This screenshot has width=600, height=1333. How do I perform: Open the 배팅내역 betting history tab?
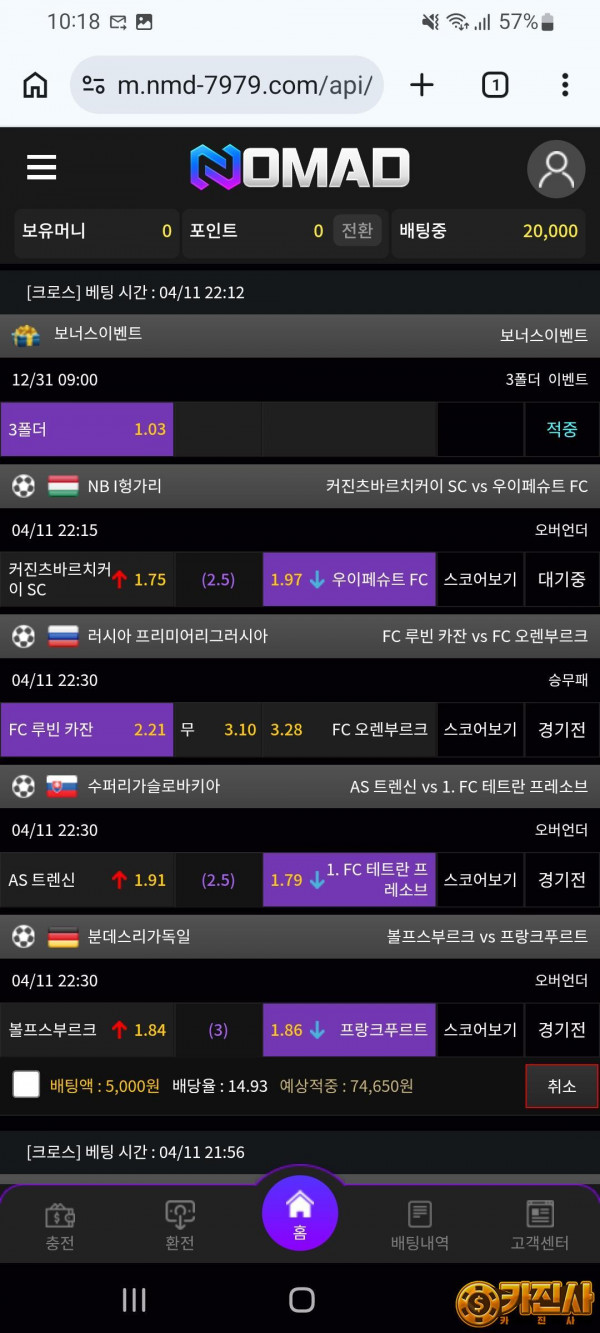[420, 1226]
